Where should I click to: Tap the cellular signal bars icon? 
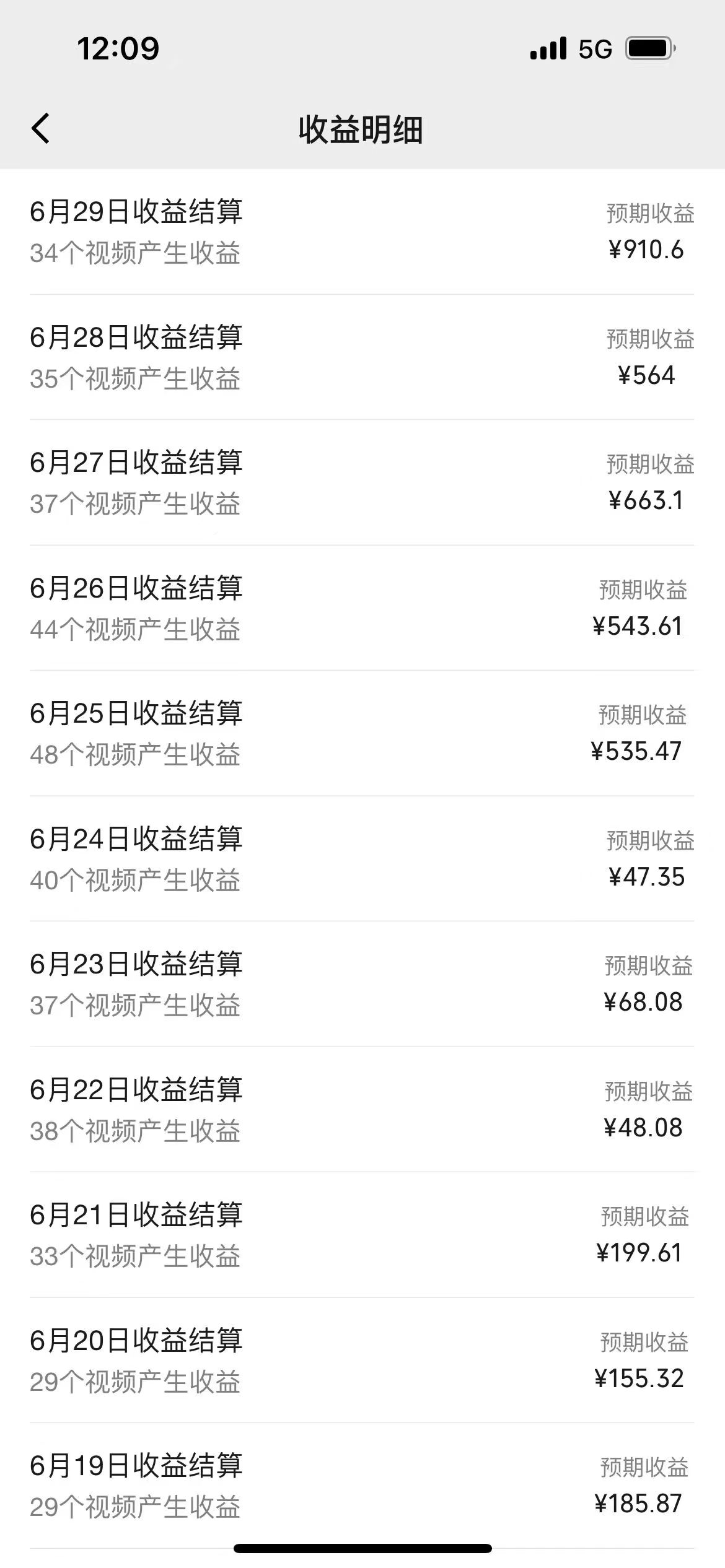point(548,48)
